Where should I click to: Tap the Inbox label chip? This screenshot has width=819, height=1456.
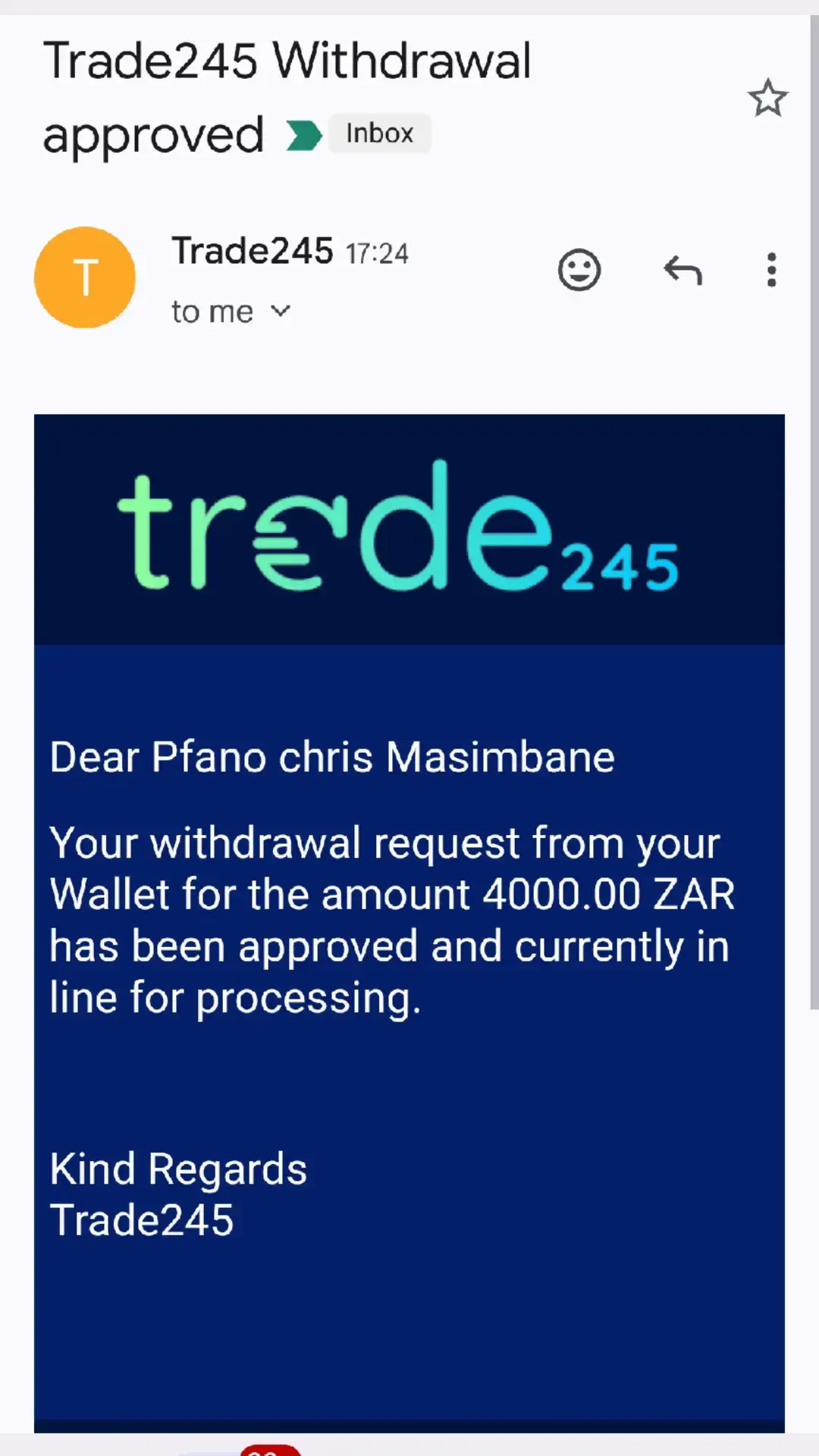pos(380,133)
